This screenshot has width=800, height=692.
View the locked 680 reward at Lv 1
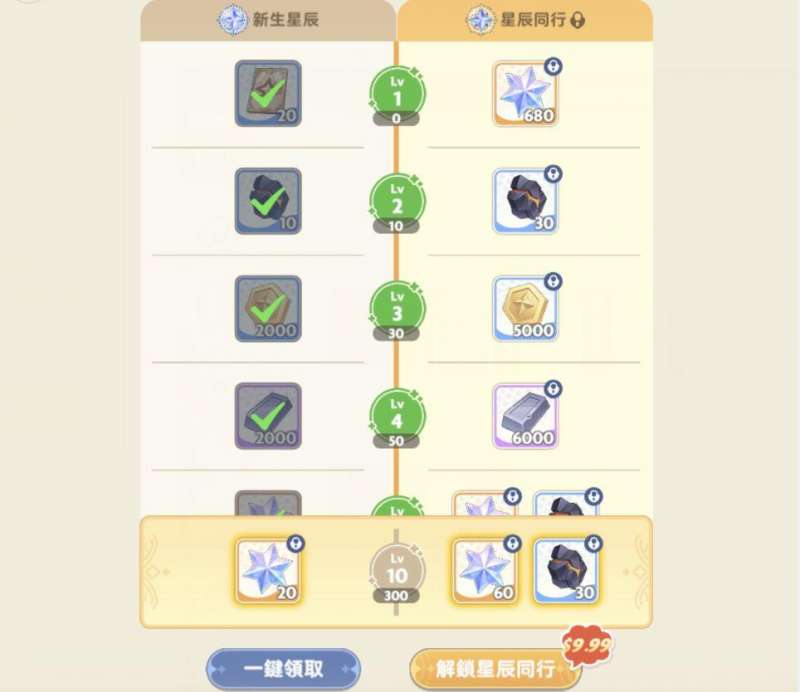click(526, 93)
